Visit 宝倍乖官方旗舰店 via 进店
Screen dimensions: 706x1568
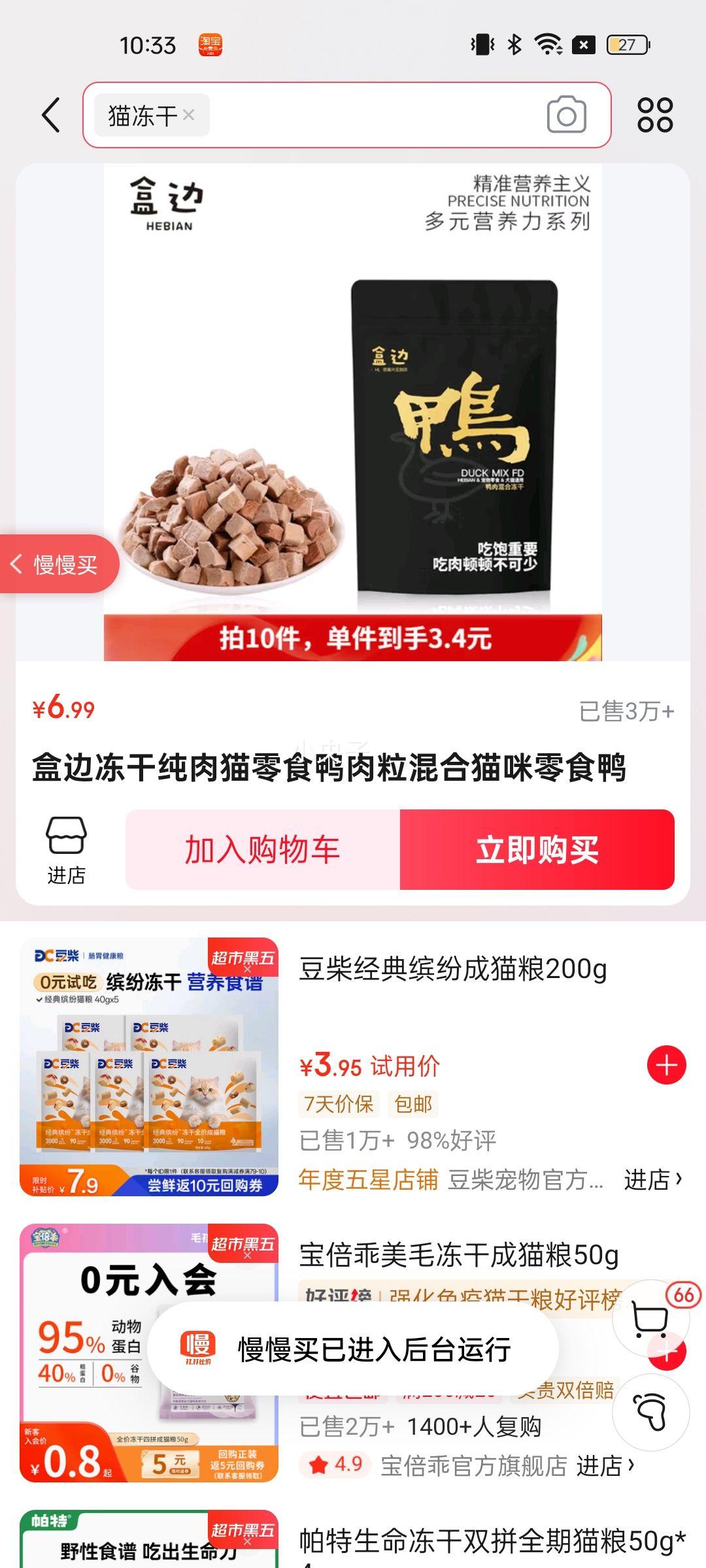(605, 1465)
